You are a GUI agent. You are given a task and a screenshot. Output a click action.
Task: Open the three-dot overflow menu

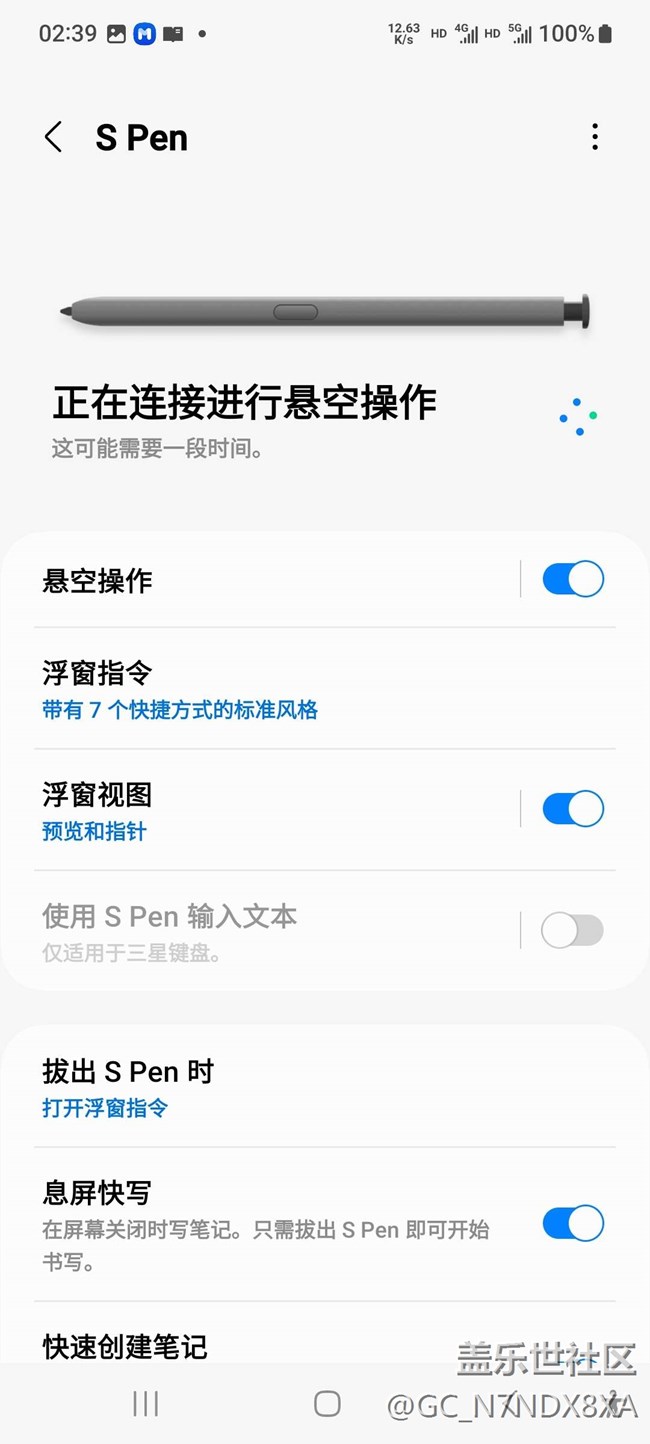coord(594,137)
